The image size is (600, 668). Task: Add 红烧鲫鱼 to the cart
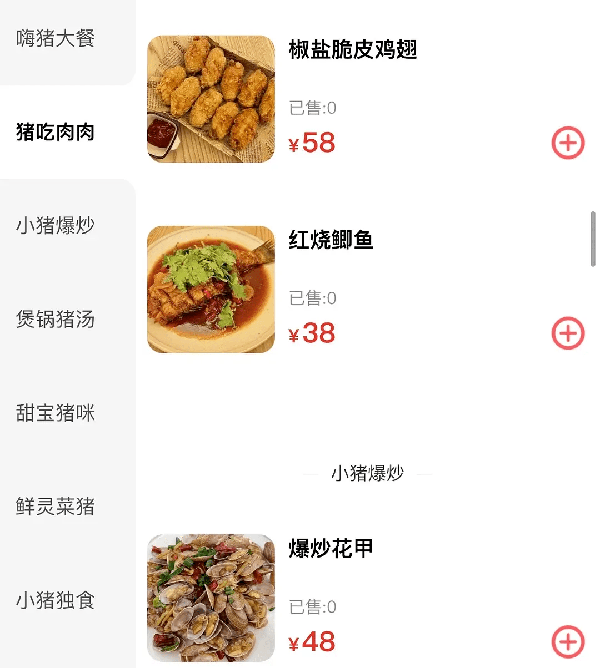[568, 332]
